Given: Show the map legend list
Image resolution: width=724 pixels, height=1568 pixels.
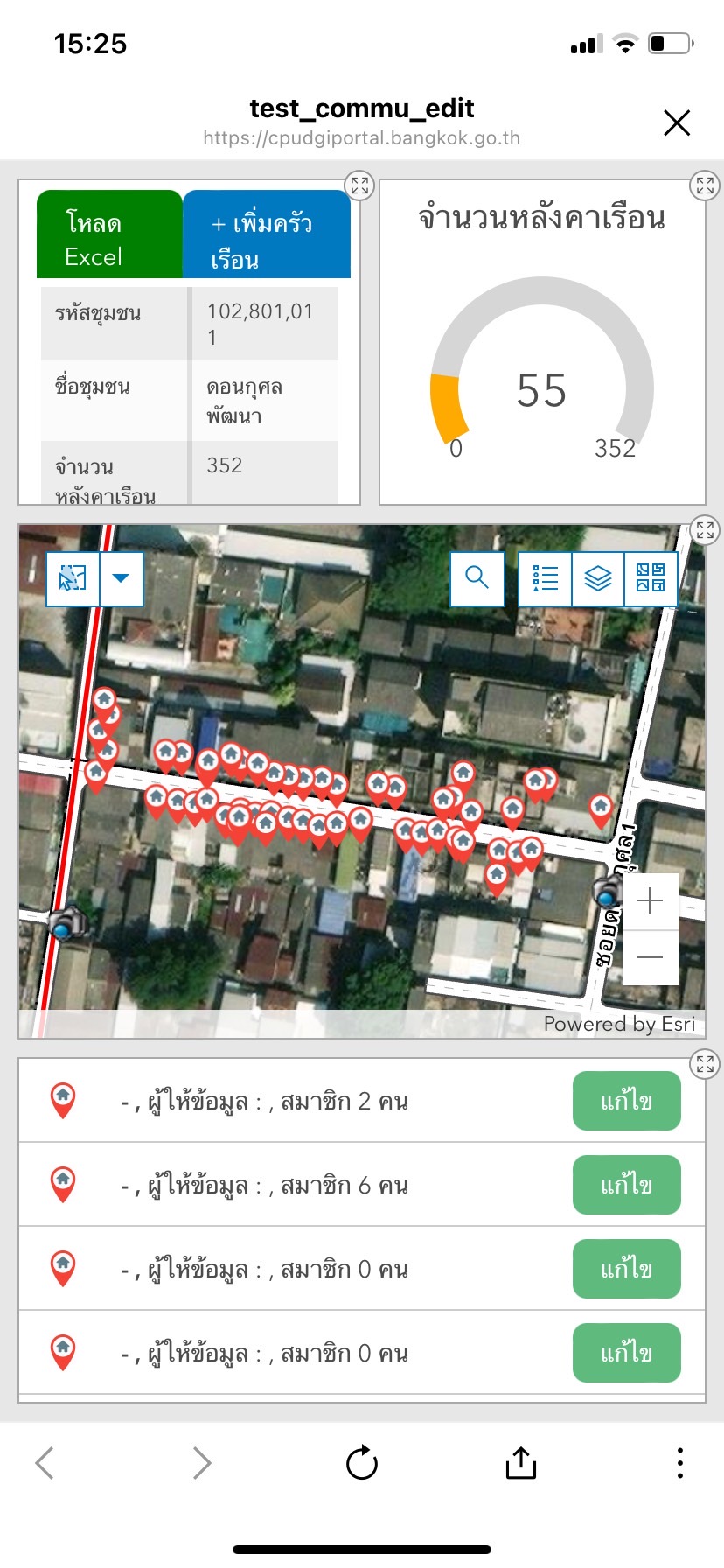Looking at the screenshot, I should [x=546, y=578].
